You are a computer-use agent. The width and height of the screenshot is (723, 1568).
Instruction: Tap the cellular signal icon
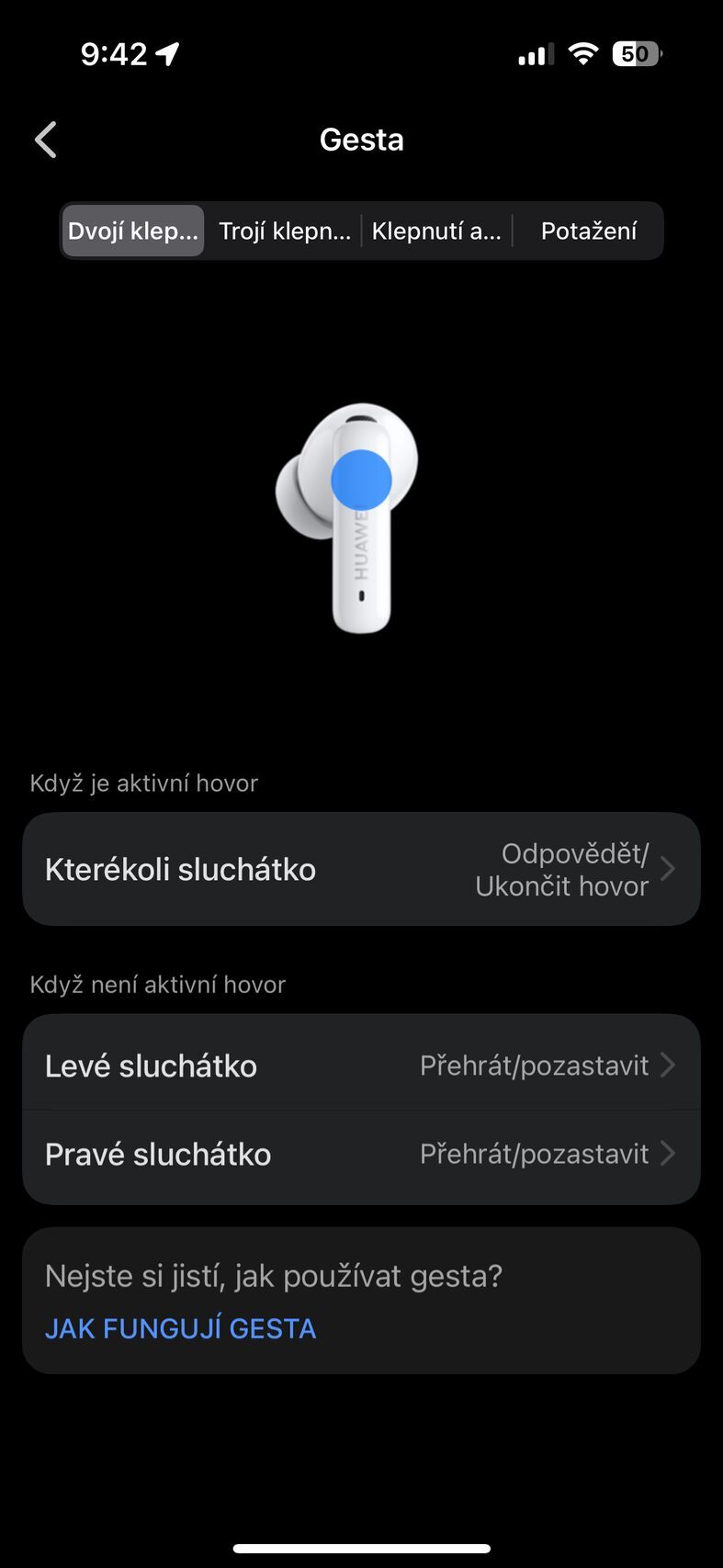tap(536, 53)
